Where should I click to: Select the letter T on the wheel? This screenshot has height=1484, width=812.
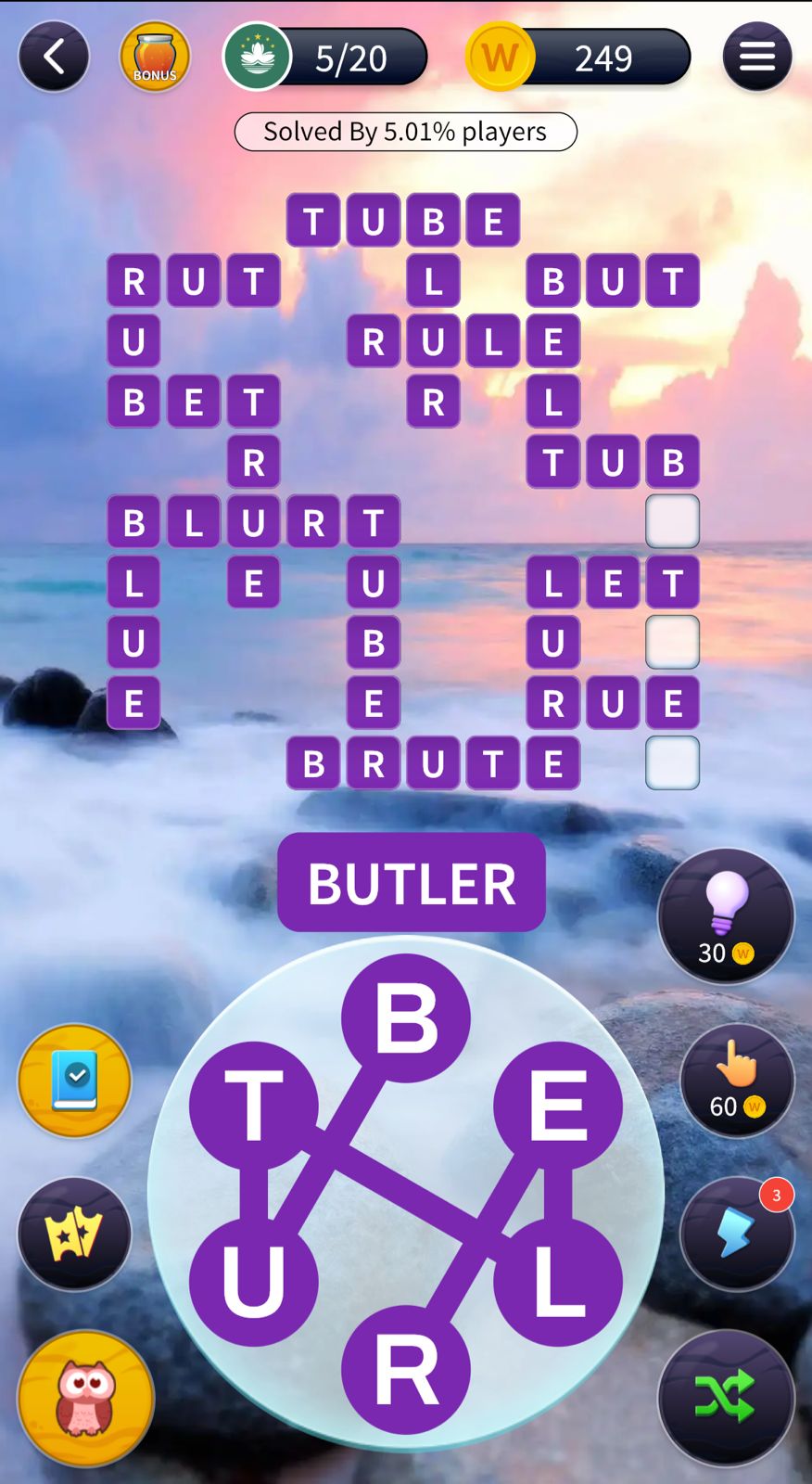[x=254, y=1106]
